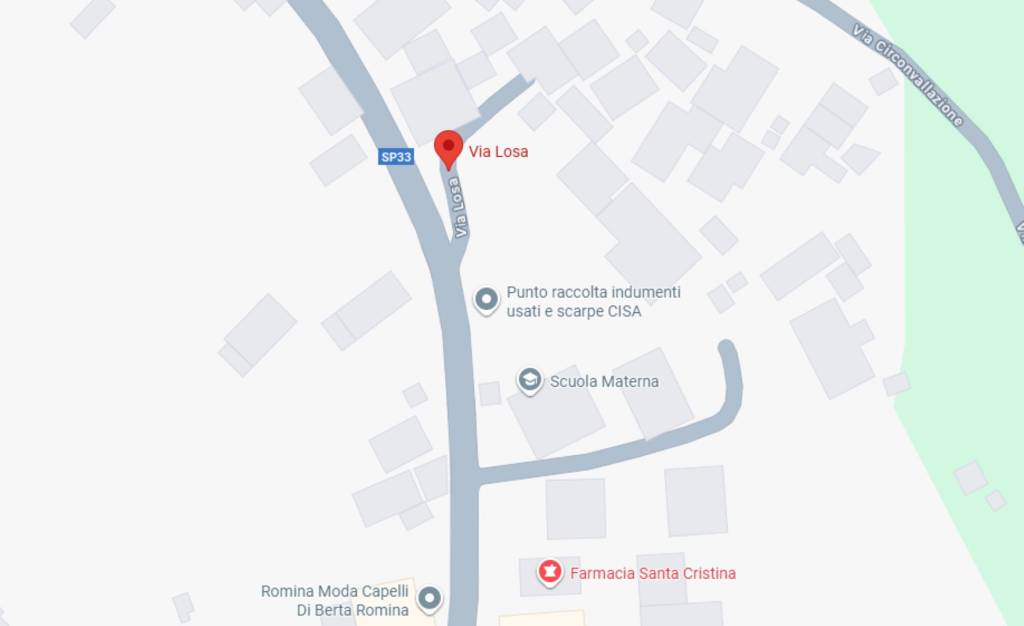View Romina Moda Capelli Di Berta Romina
This screenshot has height=626, width=1024.
click(x=429, y=598)
